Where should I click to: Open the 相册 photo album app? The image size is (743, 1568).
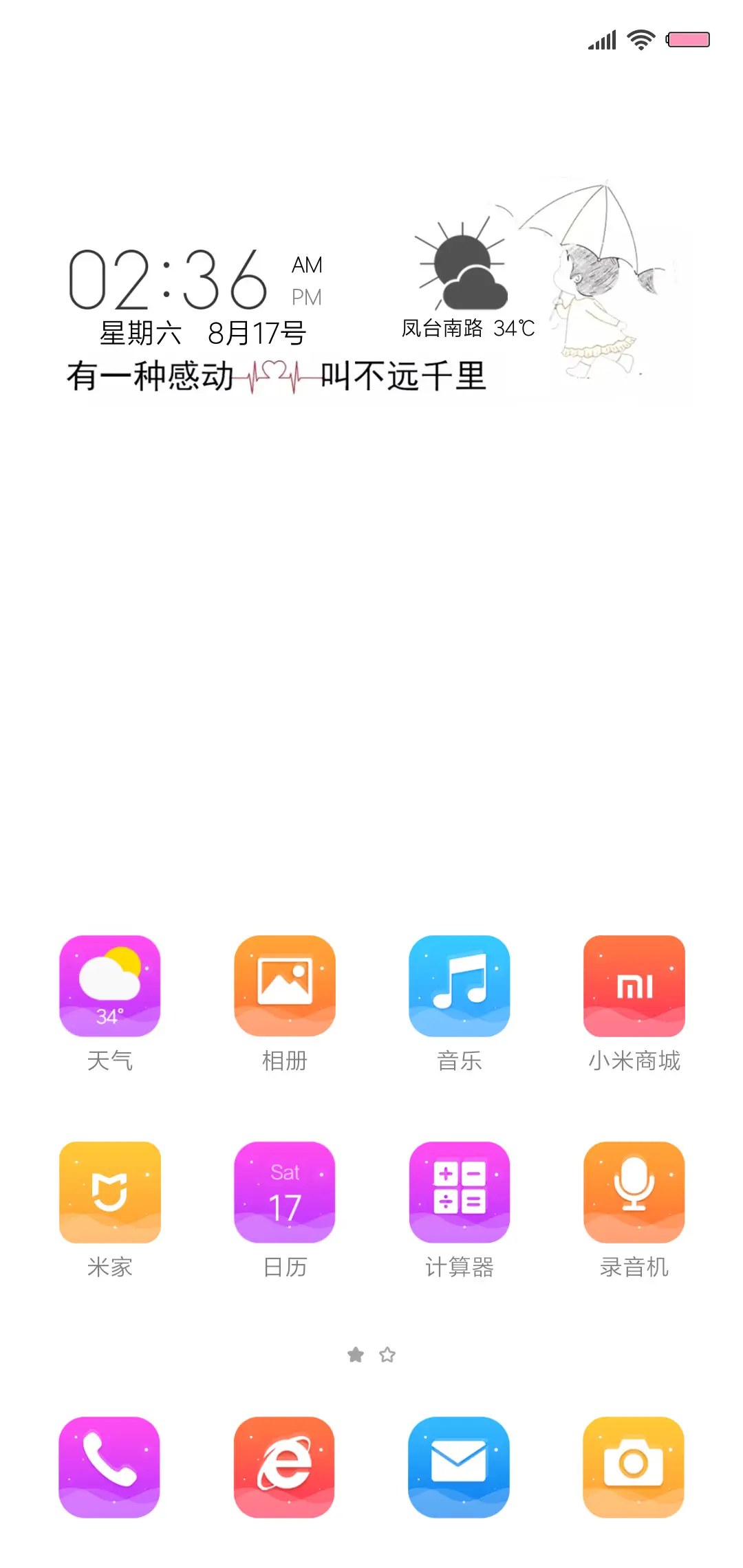click(x=285, y=986)
